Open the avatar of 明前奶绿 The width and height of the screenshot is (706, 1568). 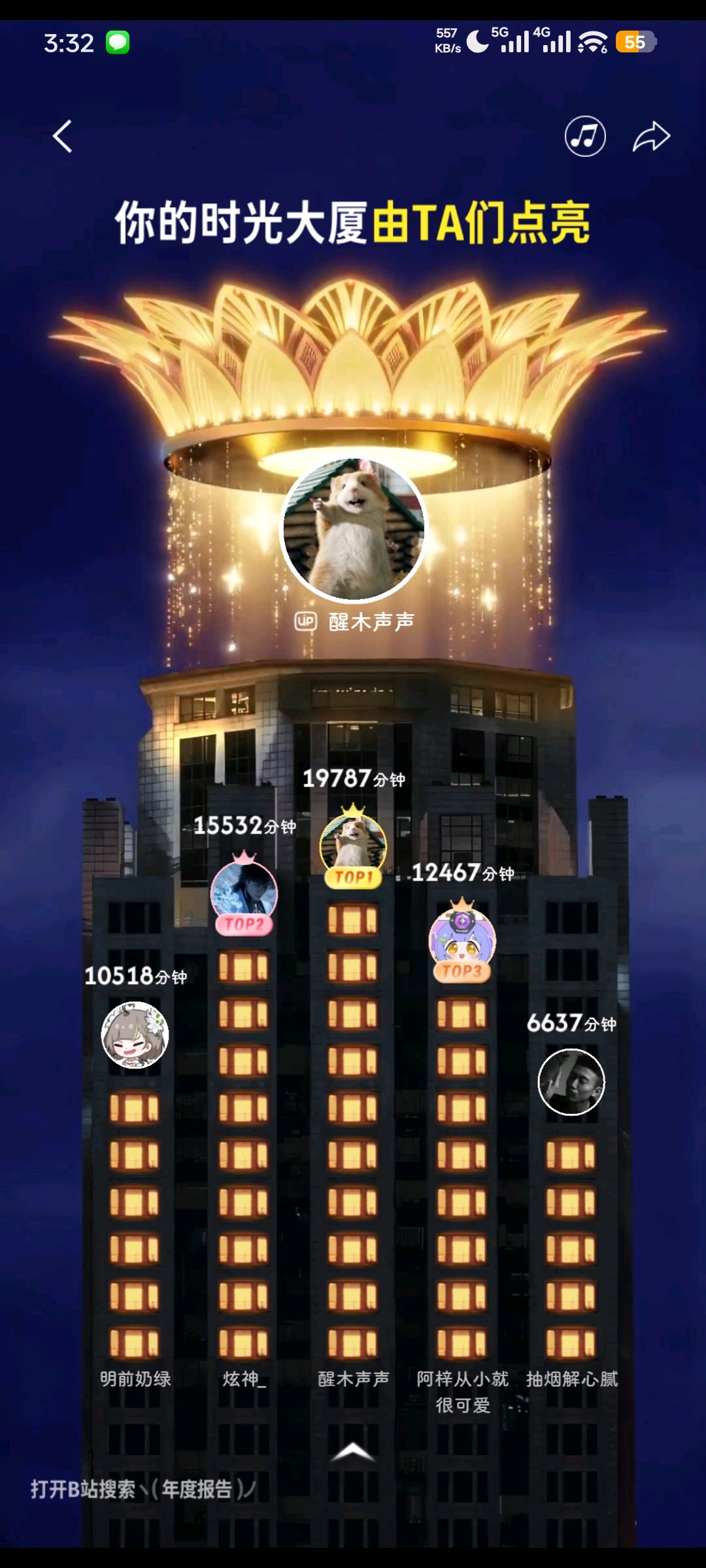point(135,1035)
